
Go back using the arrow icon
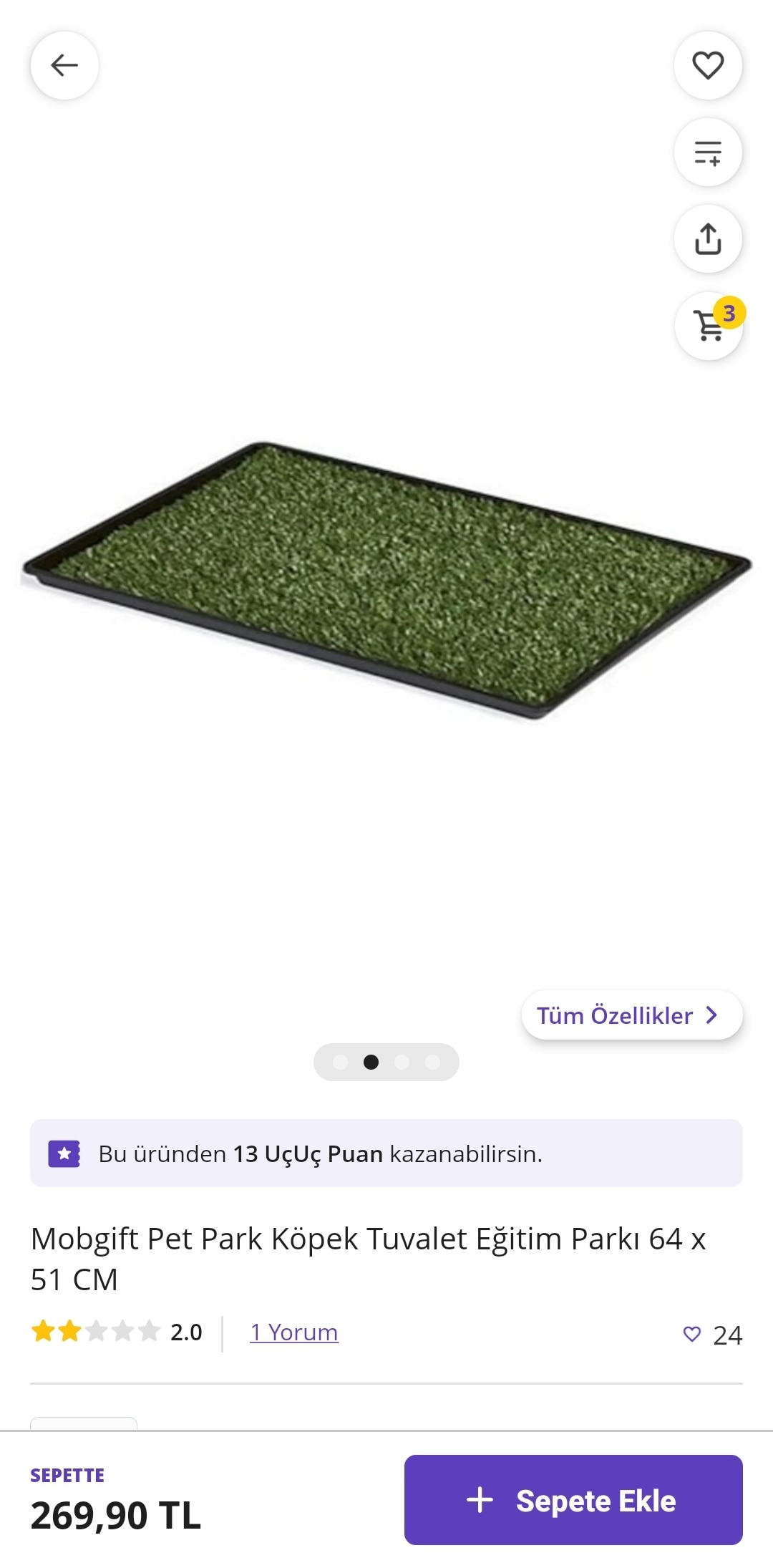[64, 65]
